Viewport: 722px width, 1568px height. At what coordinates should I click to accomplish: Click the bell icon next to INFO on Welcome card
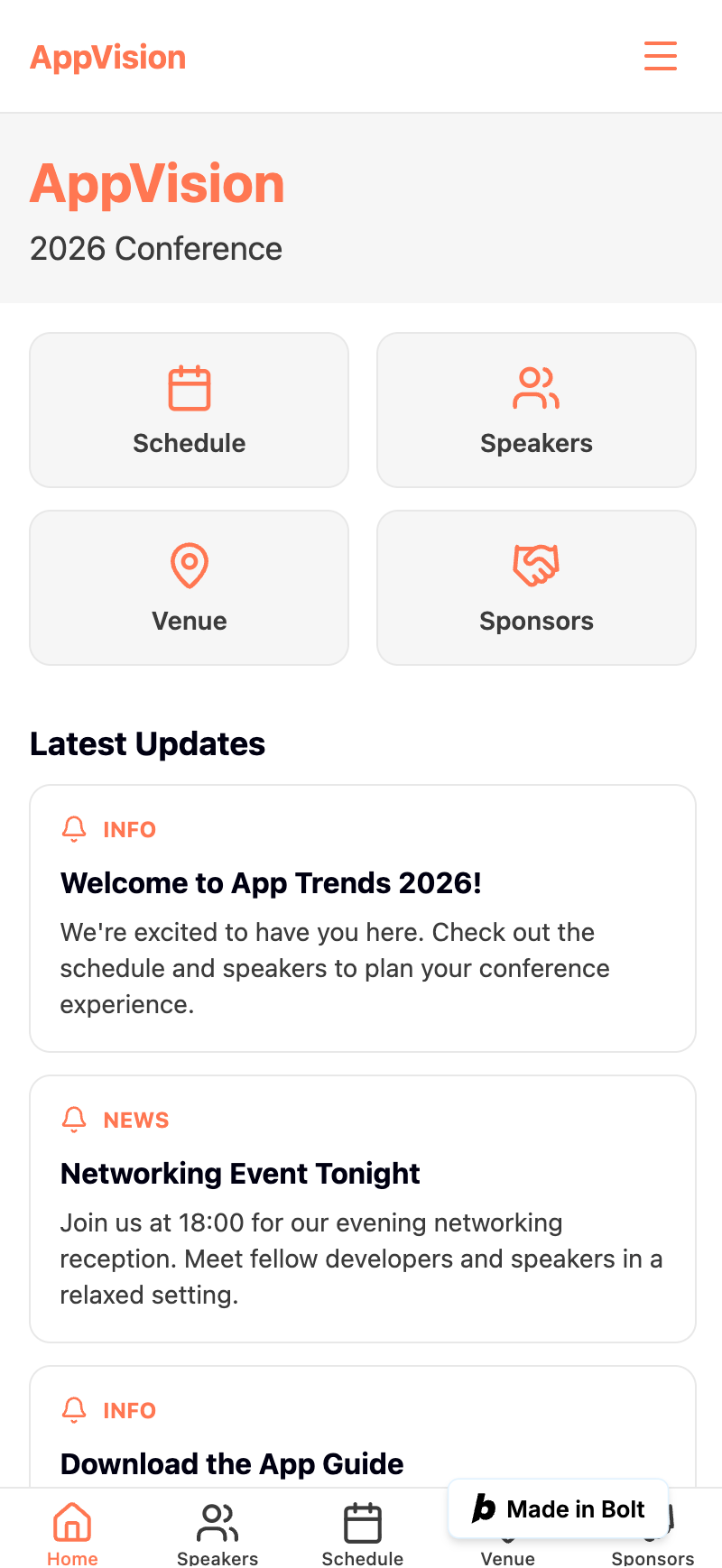pyautogui.click(x=74, y=829)
